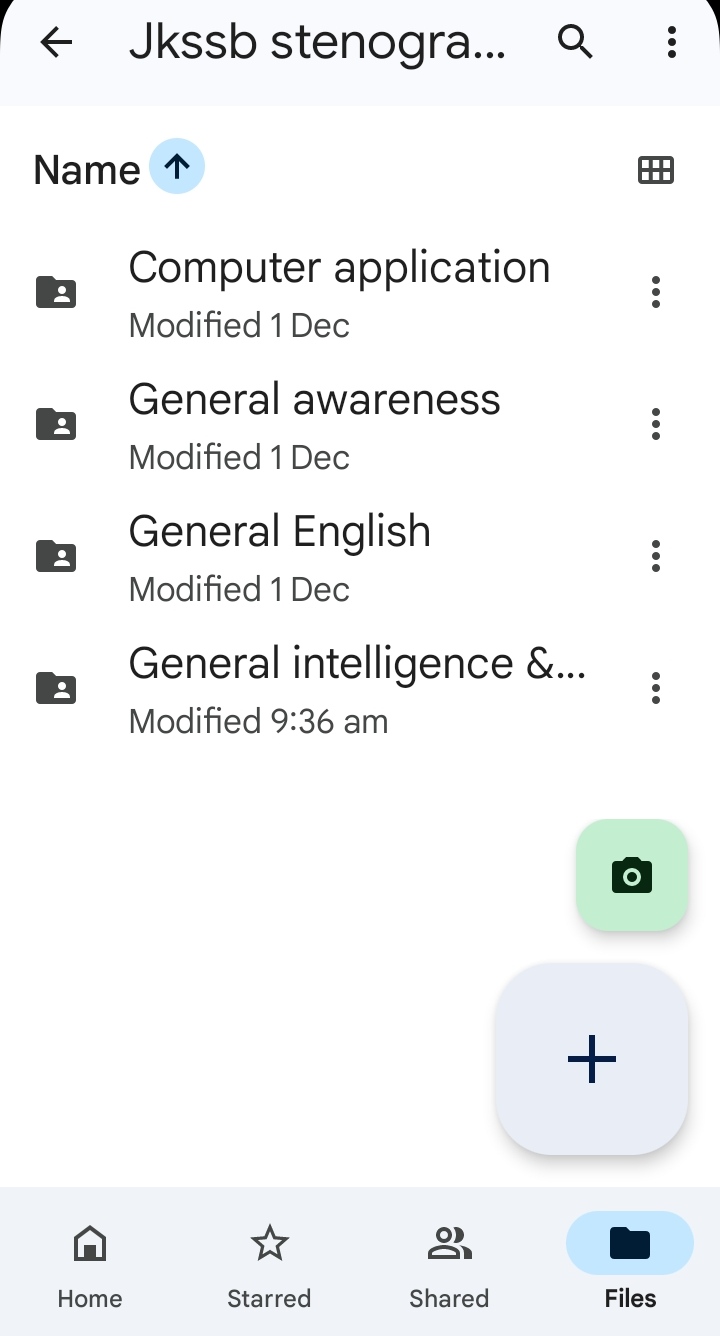Switch to the Home tab
Image resolution: width=720 pixels, height=1336 pixels.
[x=90, y=1266]
